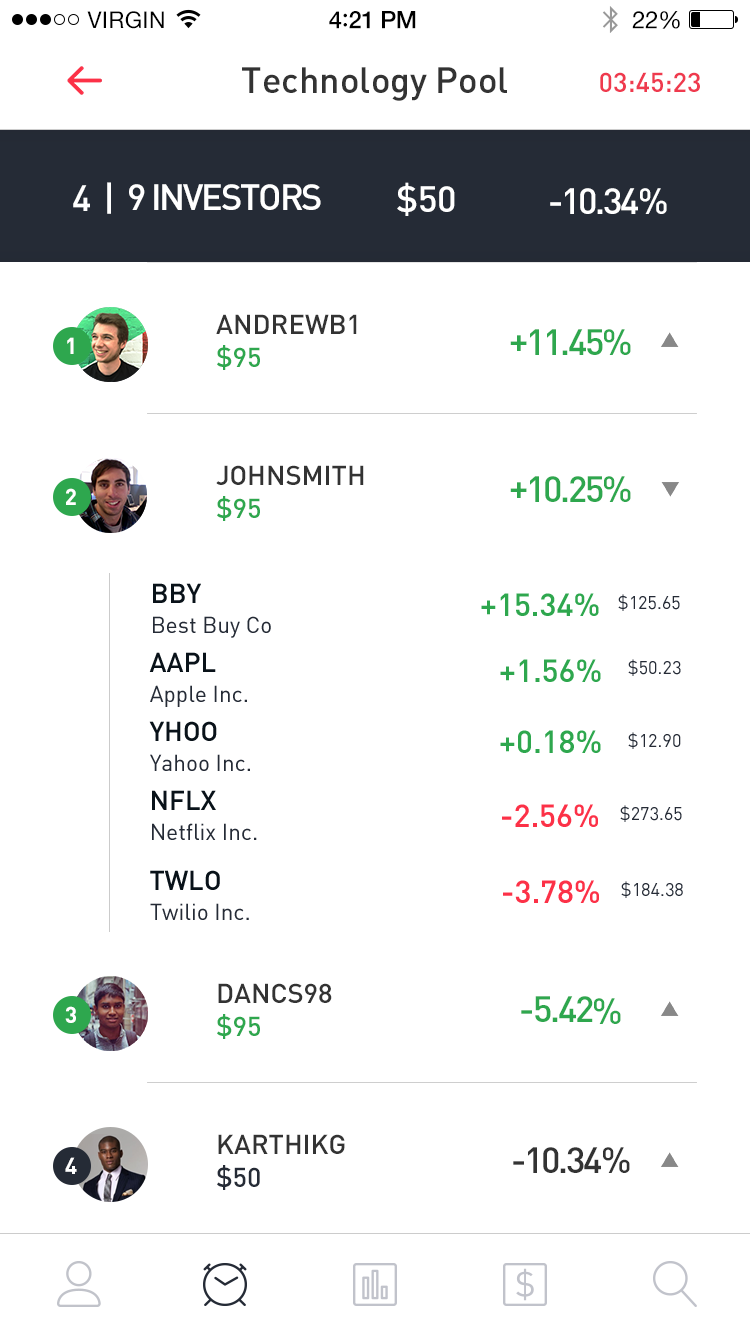The height and width of the screenshot is (1334, 750).
Task: Open the NFLX Netflix Inc. stock
Action: pos(415,816)
